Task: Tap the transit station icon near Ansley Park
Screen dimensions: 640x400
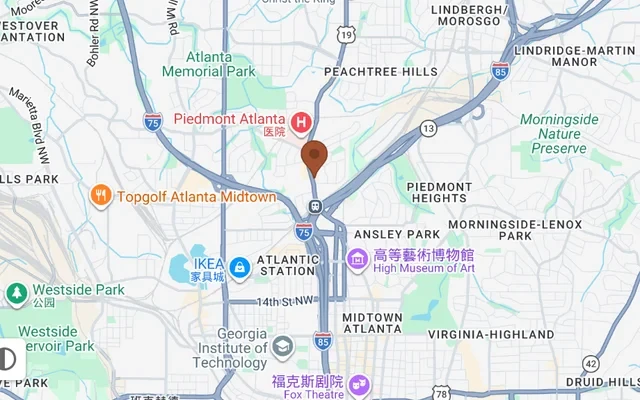Action: (x=314, y=207)
